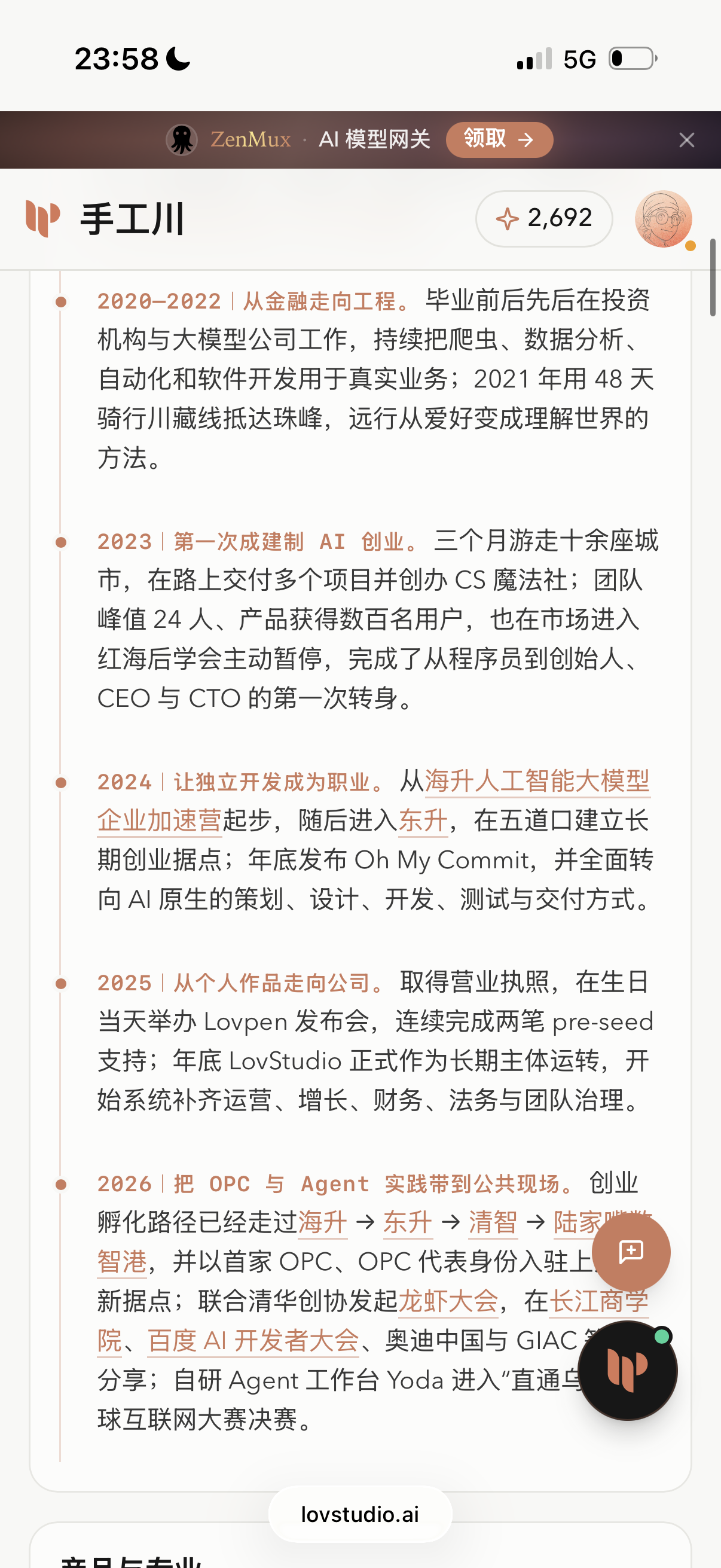
Task: Open the 海升人工智能大模型企业加速营 link
Action: (538, 781)
